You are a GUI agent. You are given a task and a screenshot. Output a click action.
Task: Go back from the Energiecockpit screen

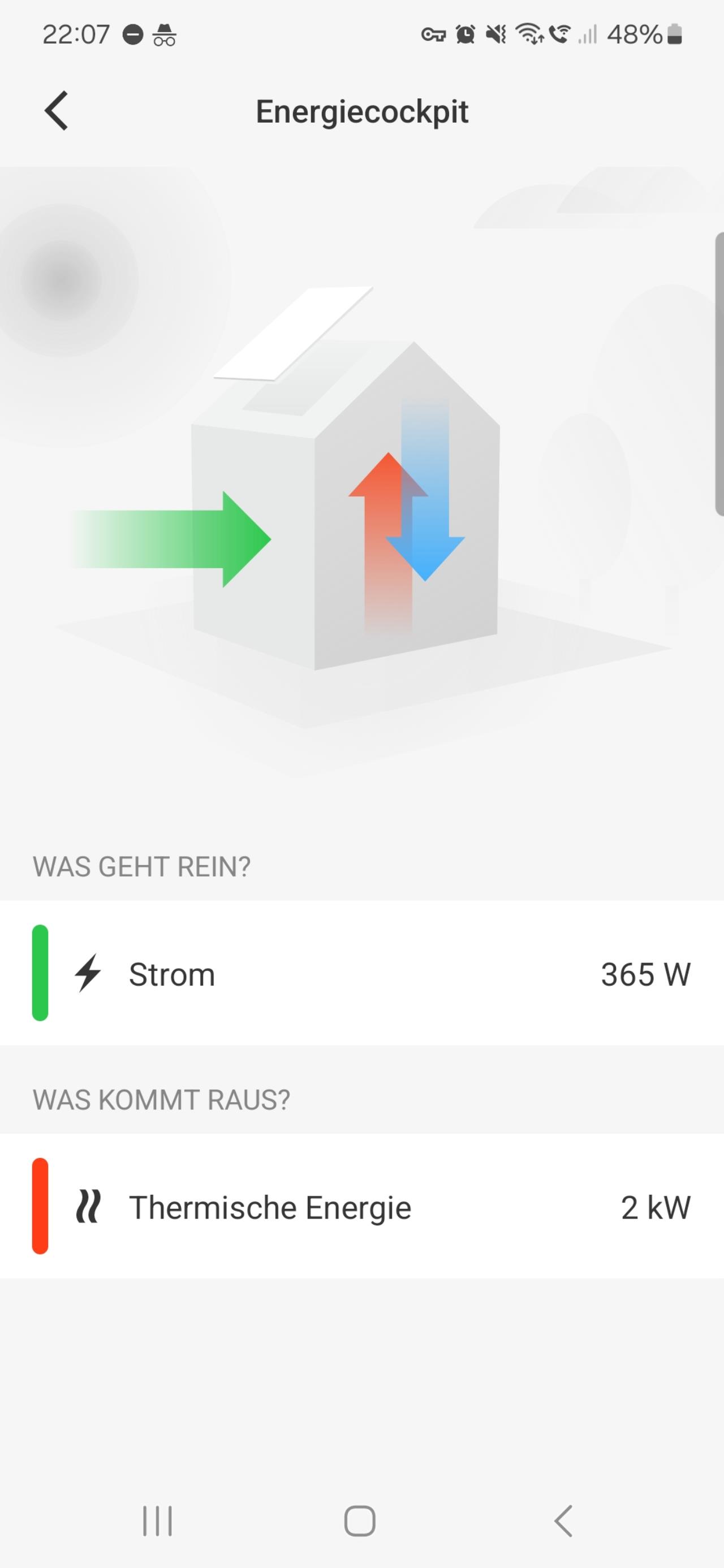57,111
